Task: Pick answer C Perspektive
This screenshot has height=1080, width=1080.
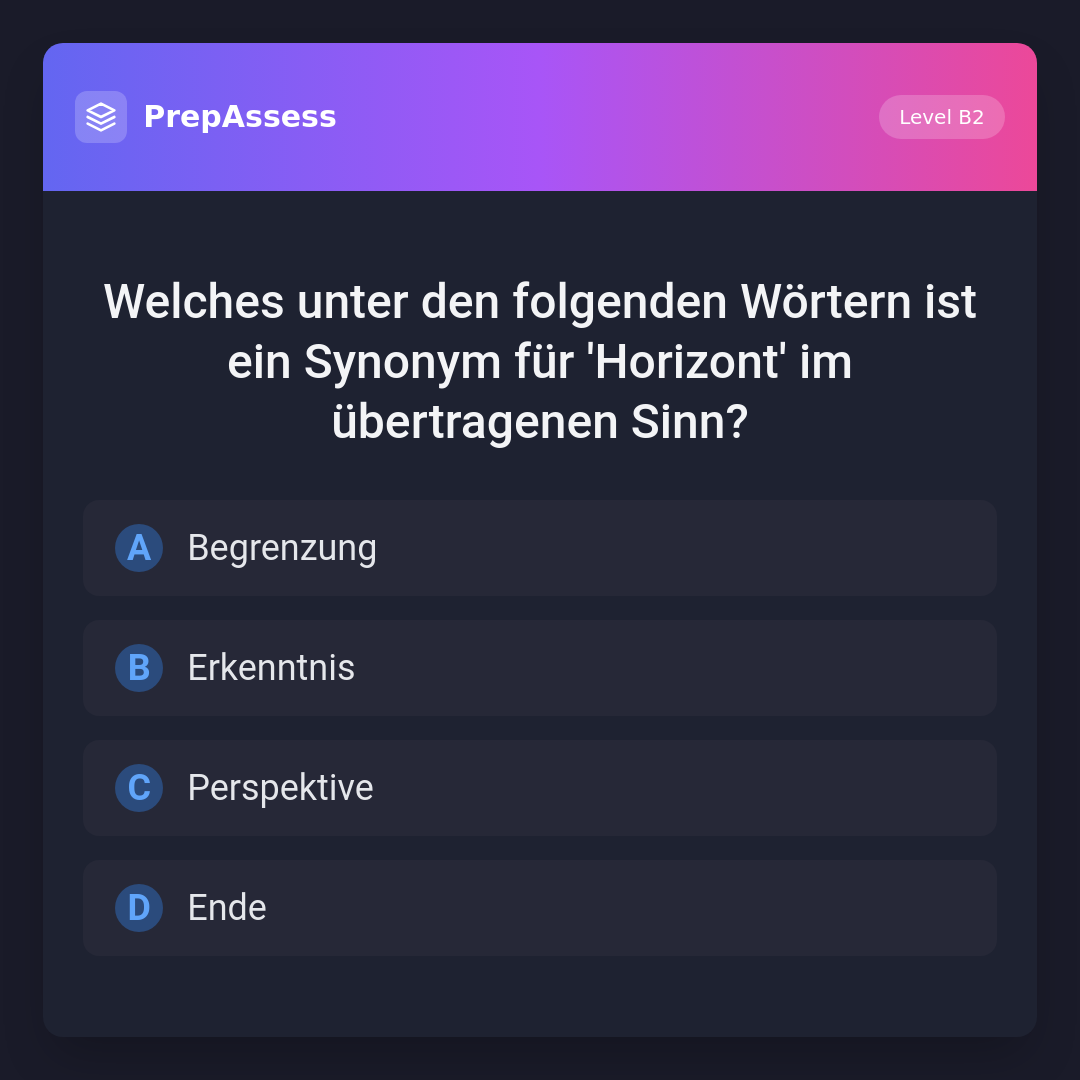Action: tap(540, 788)
